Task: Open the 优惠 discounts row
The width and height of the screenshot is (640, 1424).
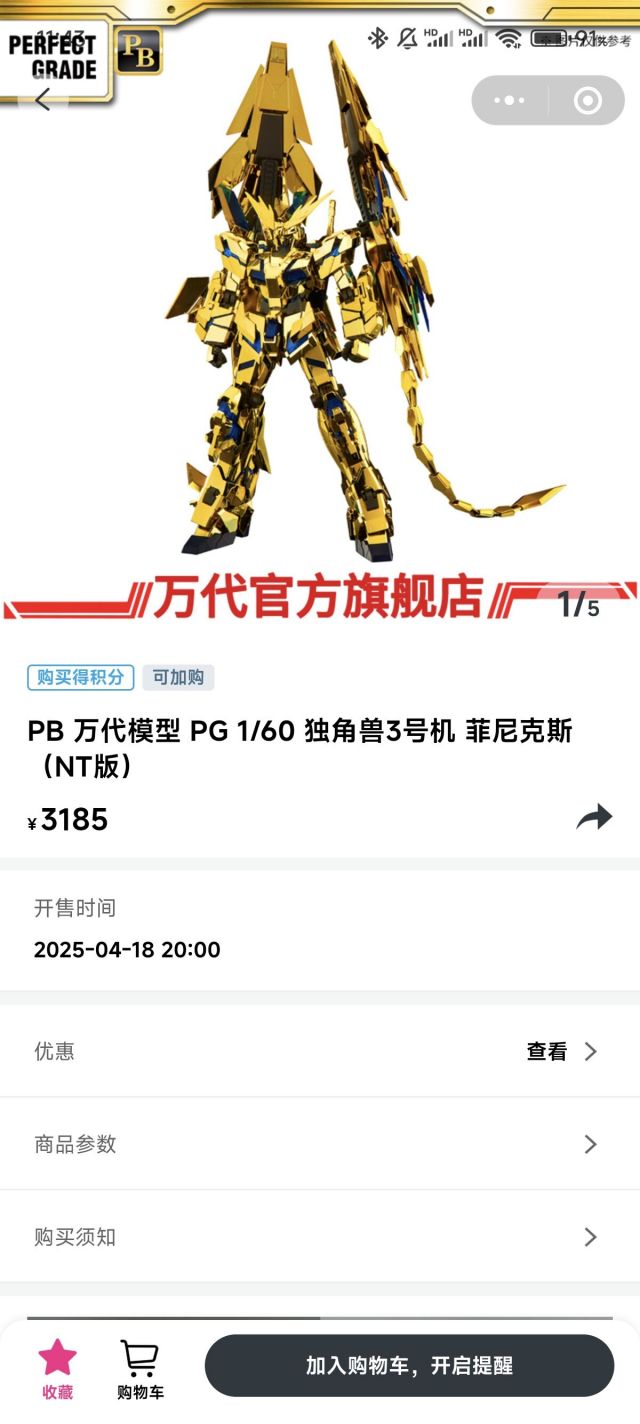Action: (320, 1051)
